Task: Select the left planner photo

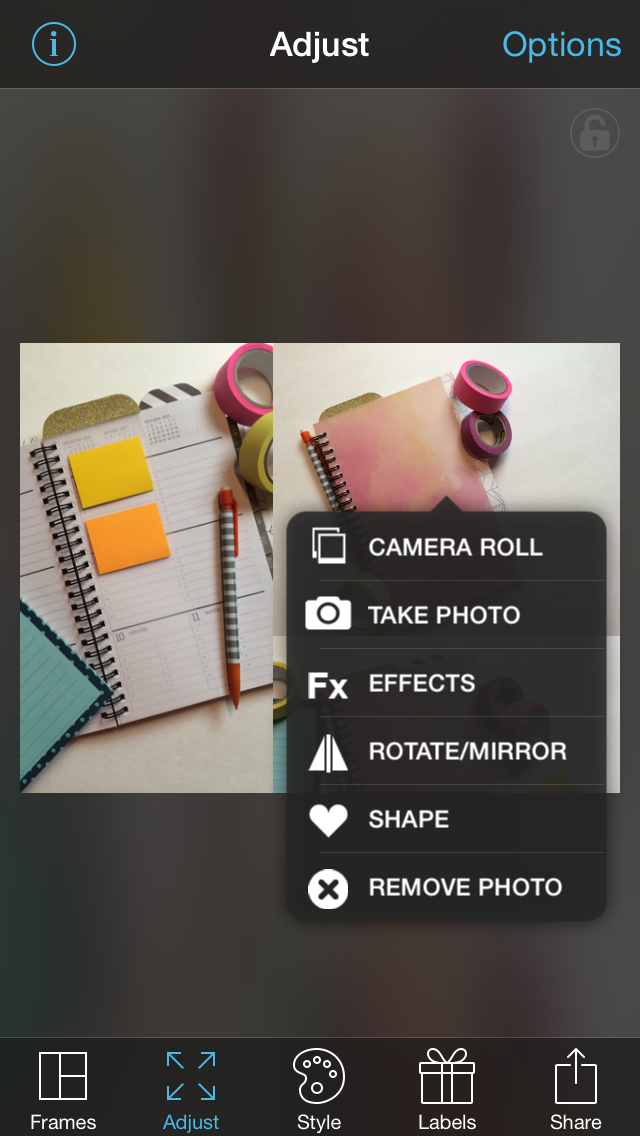Action: click(x=146, y=567)
